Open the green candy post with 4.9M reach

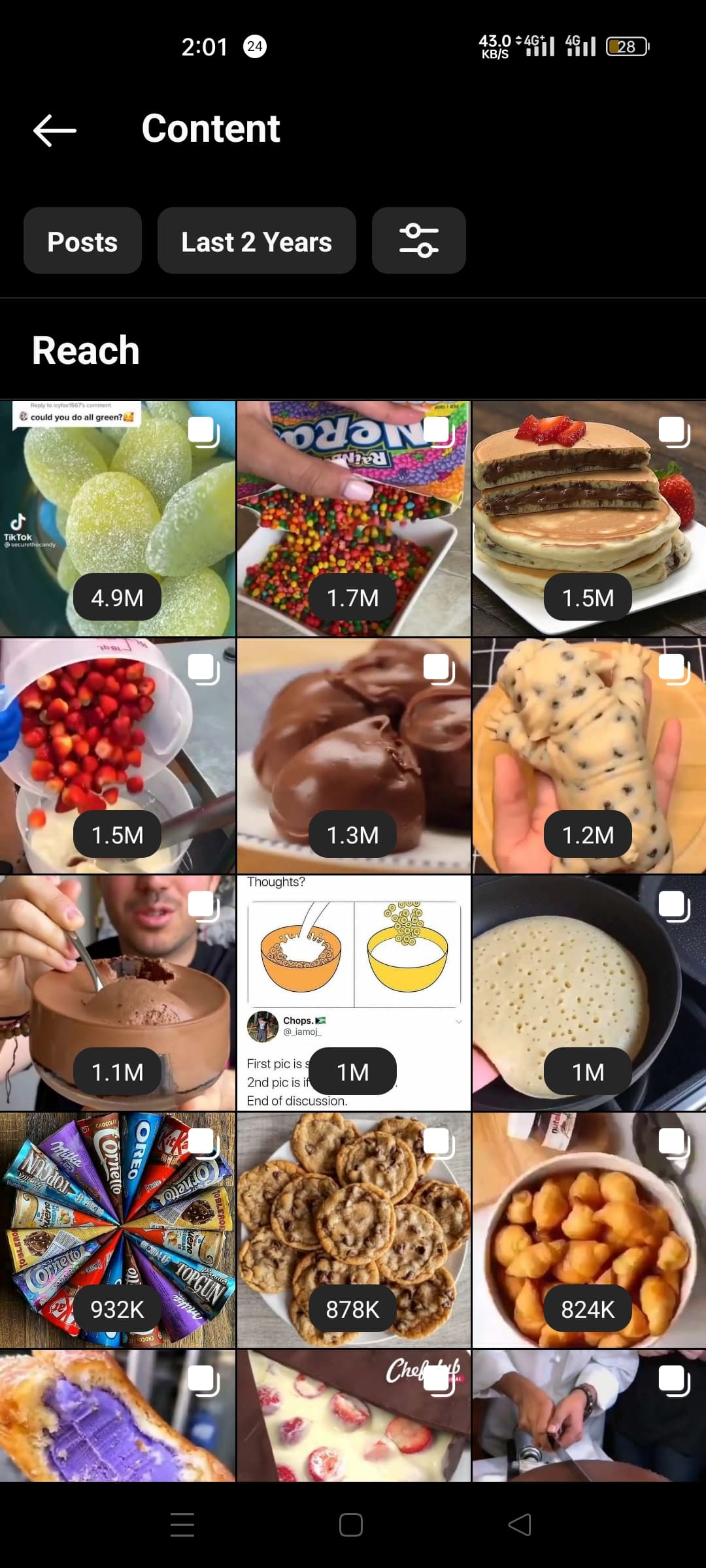(x=118, y=519)
